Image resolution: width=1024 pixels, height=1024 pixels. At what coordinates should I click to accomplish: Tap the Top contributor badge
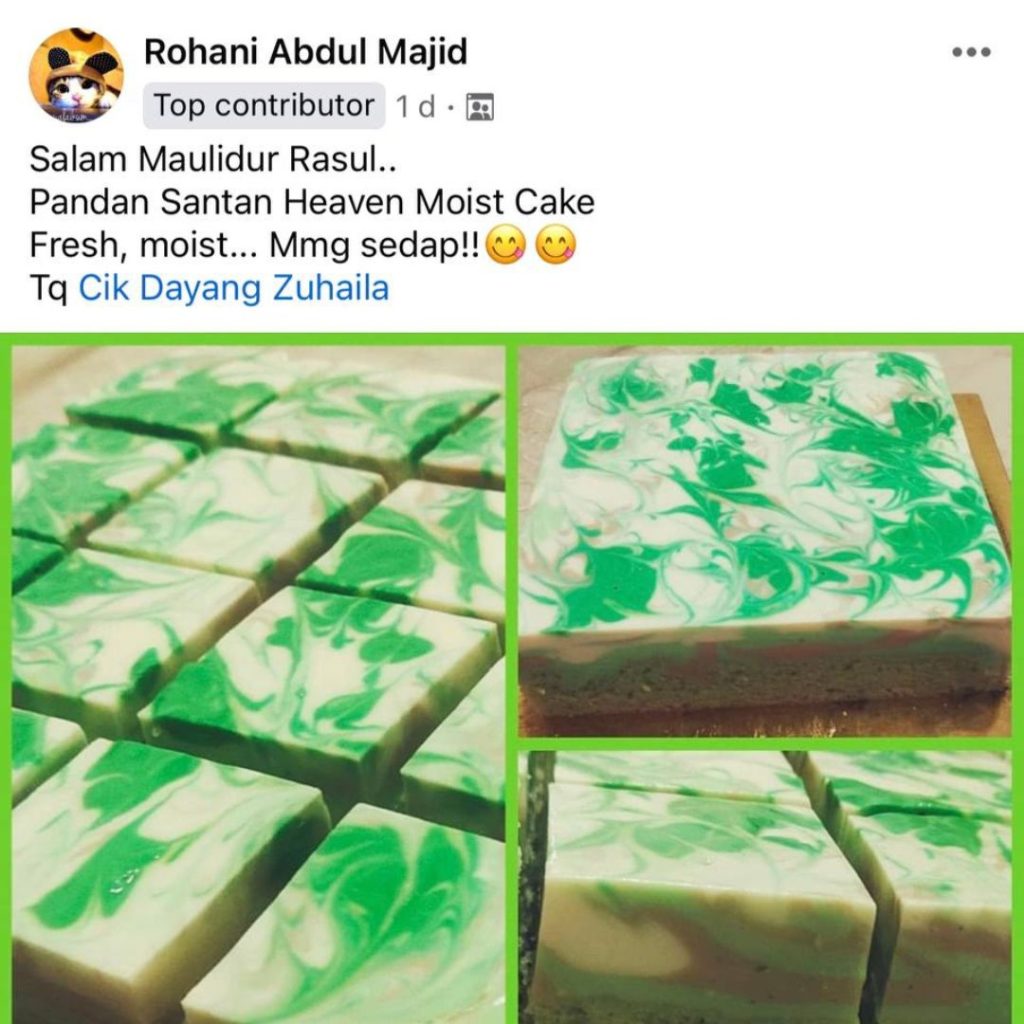point(264,106)
